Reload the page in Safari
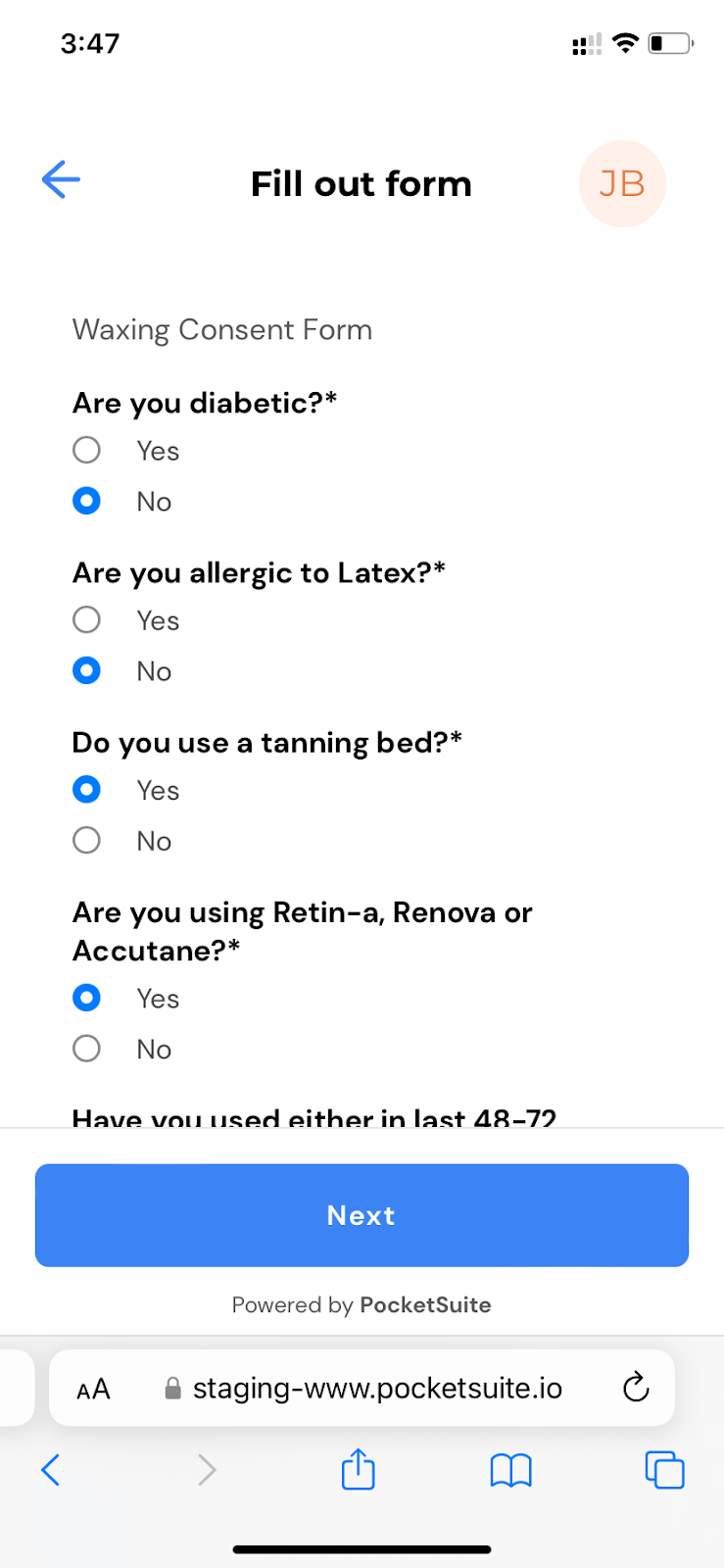The image size is (724, 1568). (636, 1387)
